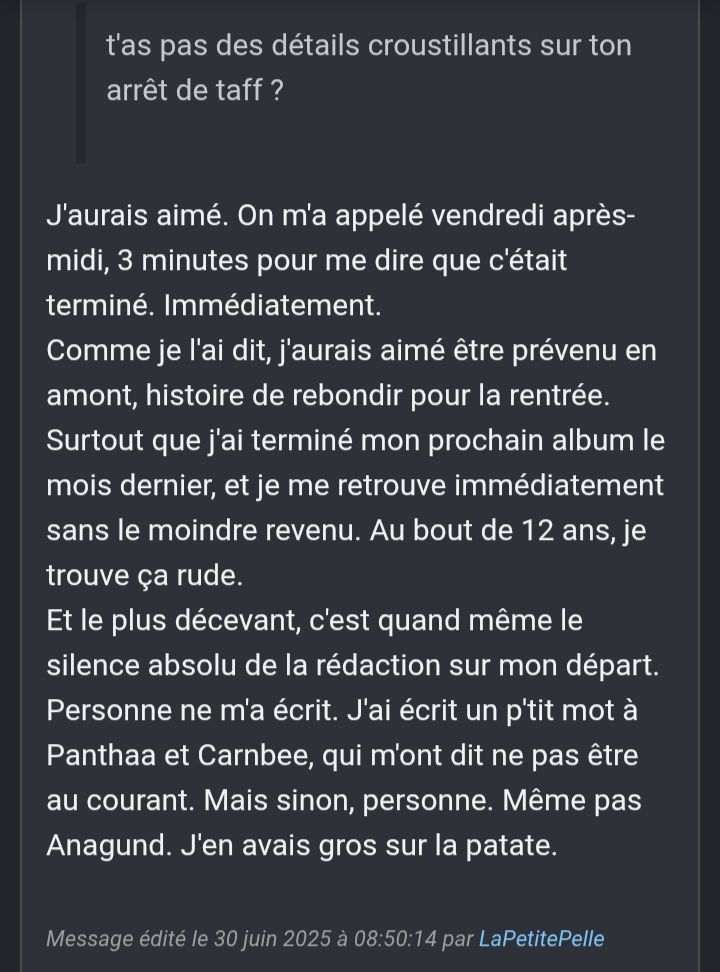Open LaPetitePelle's profile link
This screenshot has width=720, height=972.
(x=541, y=939)
